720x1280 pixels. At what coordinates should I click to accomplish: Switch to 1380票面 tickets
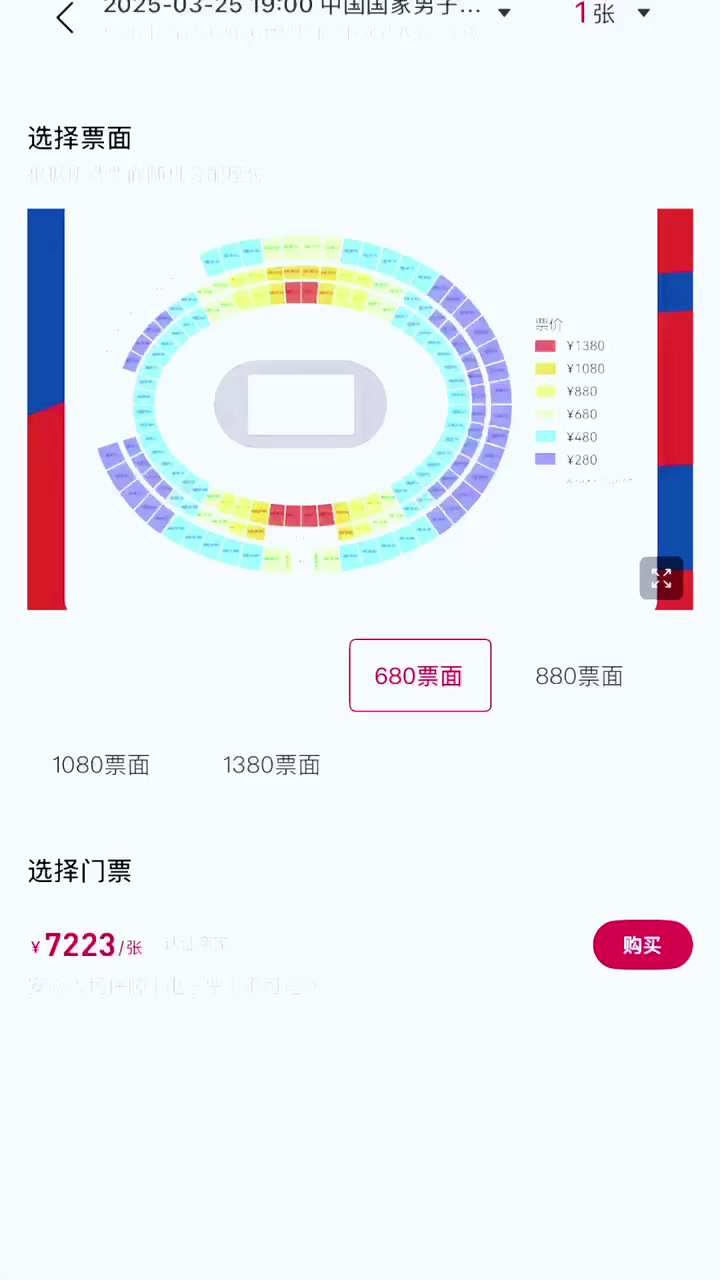pos(271,765)
